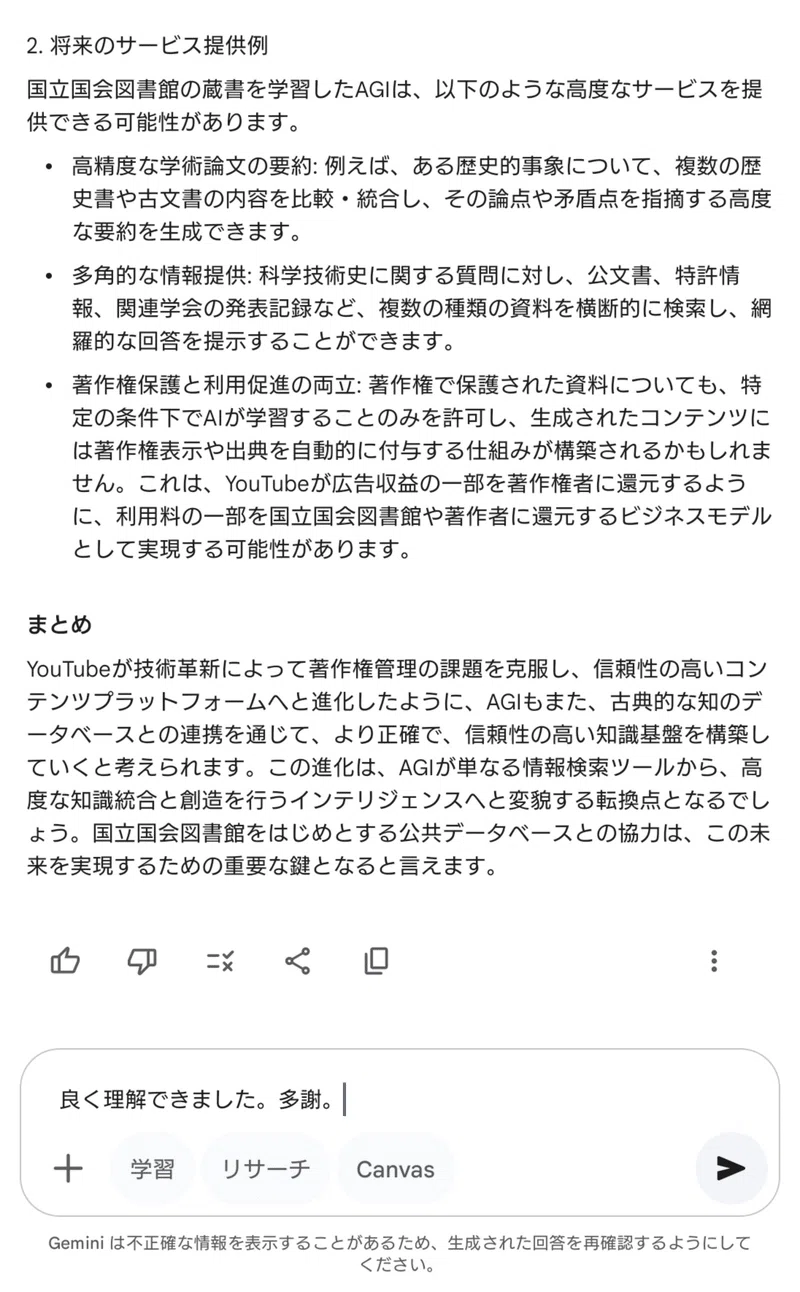Tap the fact-check response icon
Viewport: 800px width, 1292px height.
tap(220, 961)
